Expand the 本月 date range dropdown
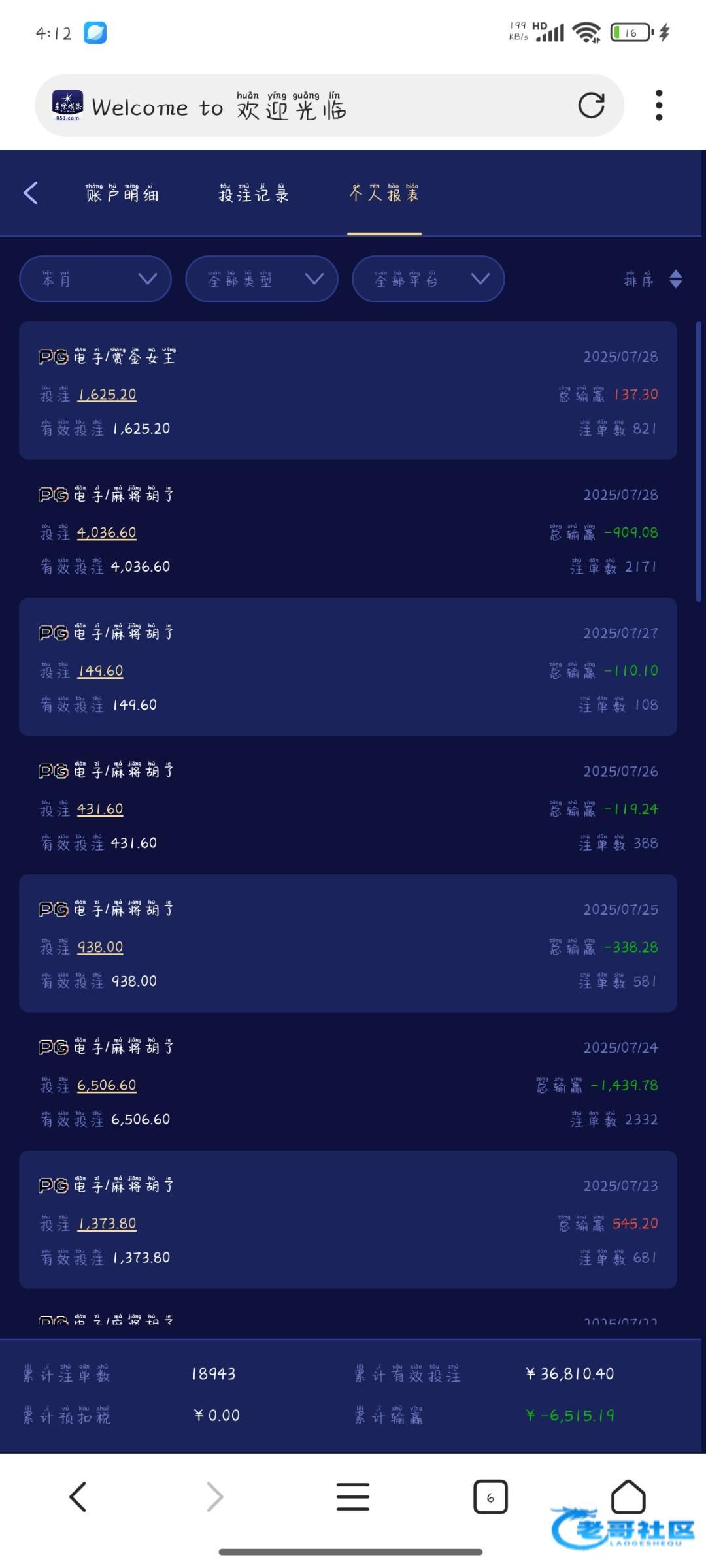This screenshot has width=706, height=1568. coord(95,279)
